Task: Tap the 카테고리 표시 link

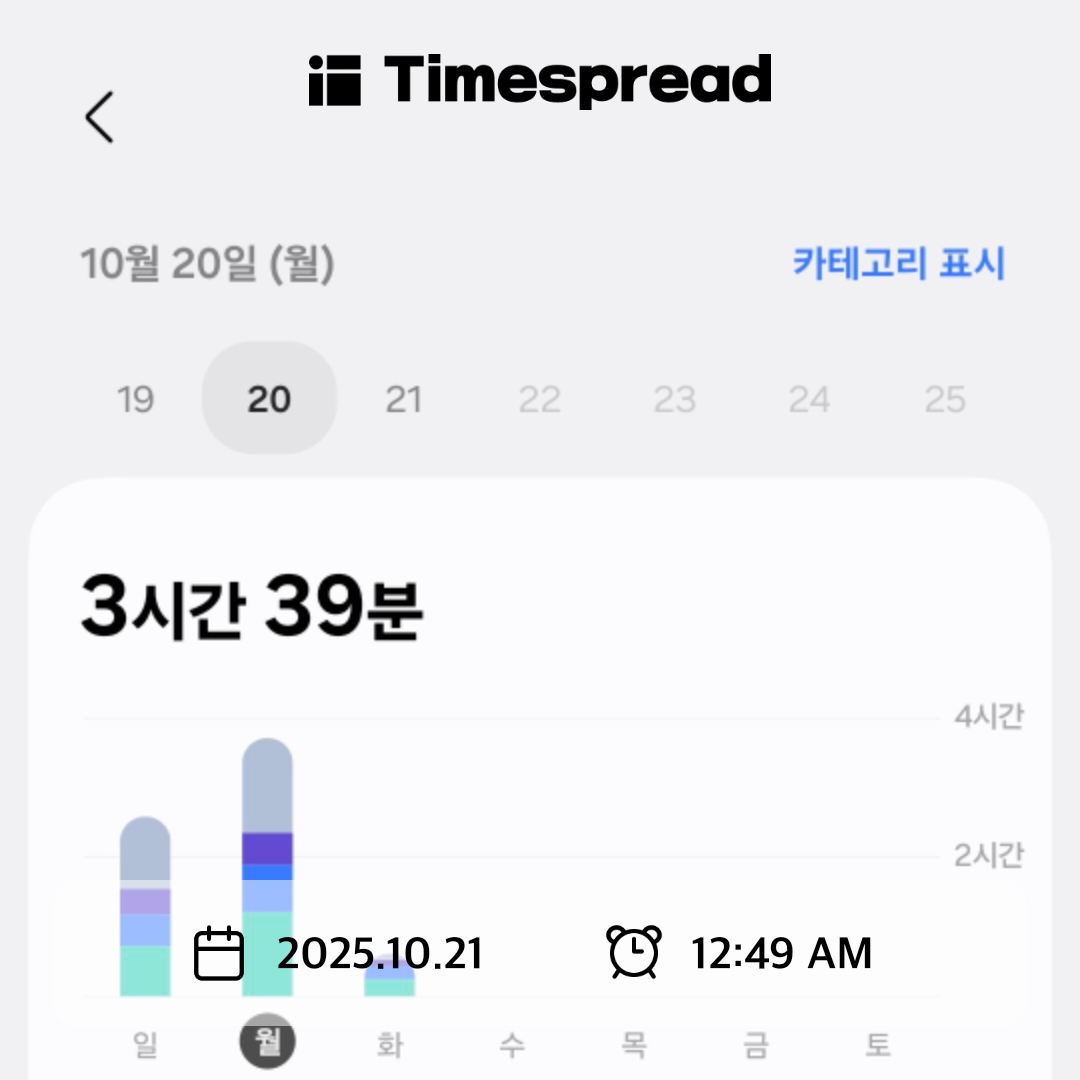Action: coord(898,264)
